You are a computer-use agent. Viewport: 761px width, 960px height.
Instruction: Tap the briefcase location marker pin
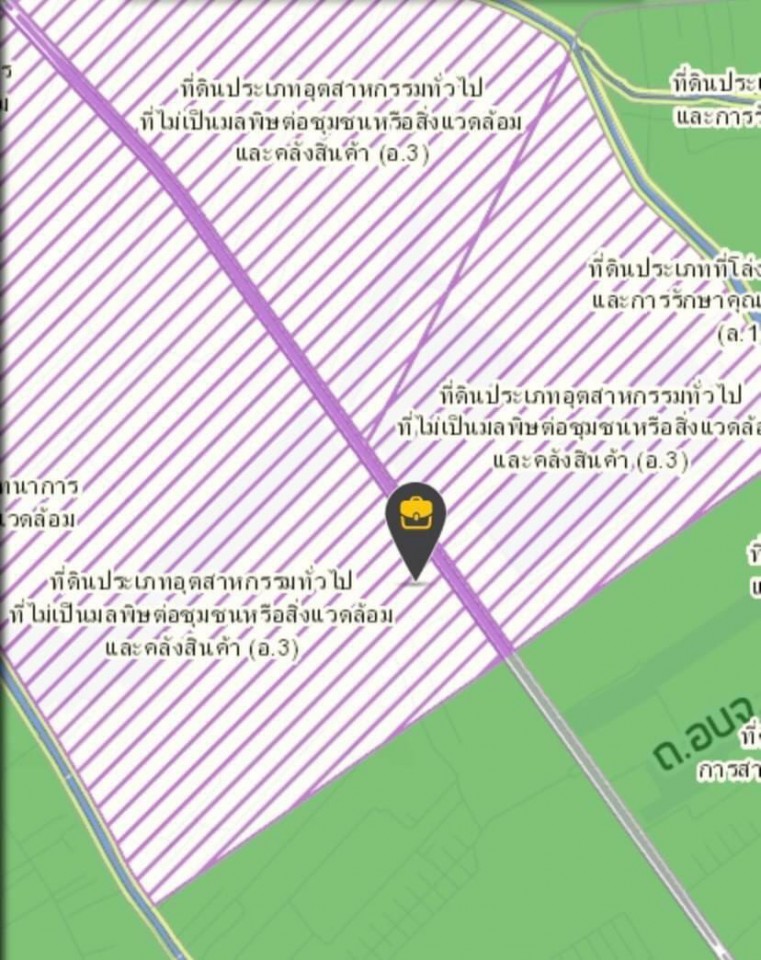416,520
